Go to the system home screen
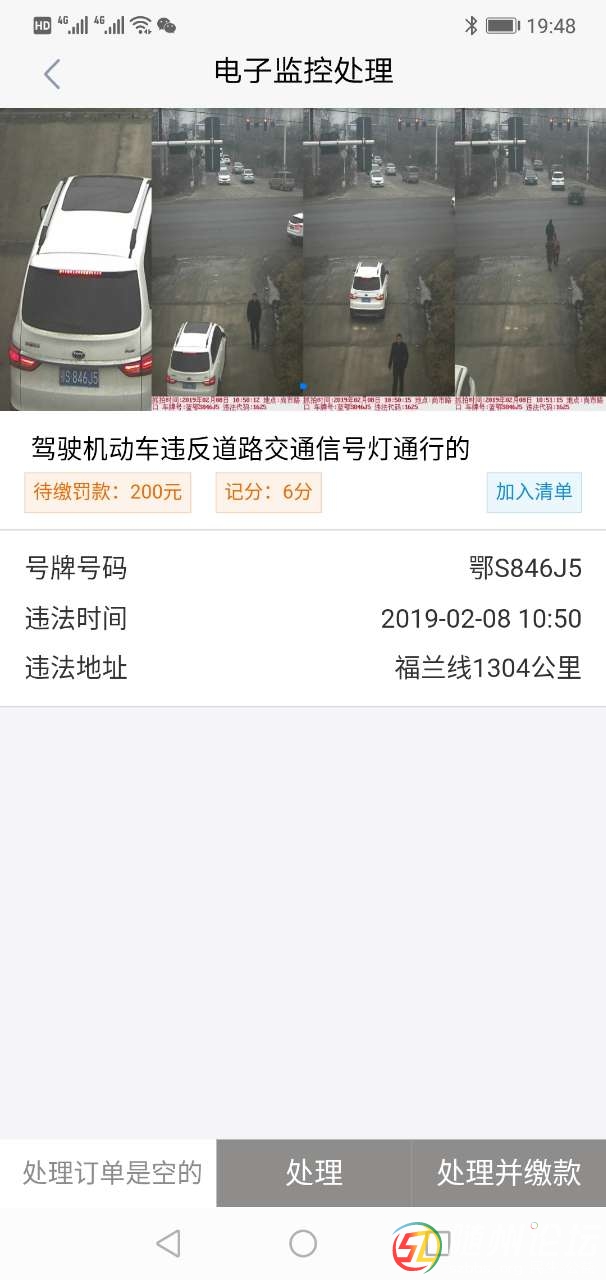The height and width of the screenshot is (1280, 606). pyautogui.click(x=303, y=1243)
